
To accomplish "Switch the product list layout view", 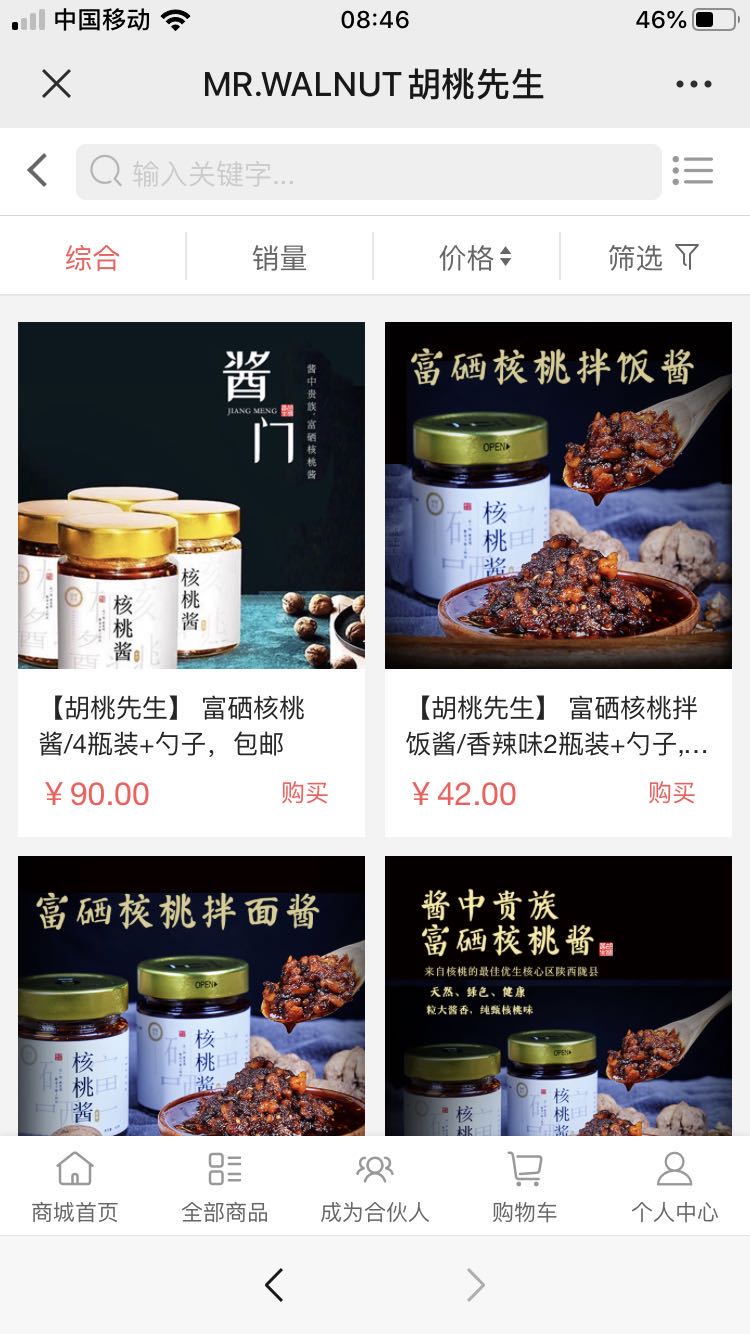I will 692,171.
